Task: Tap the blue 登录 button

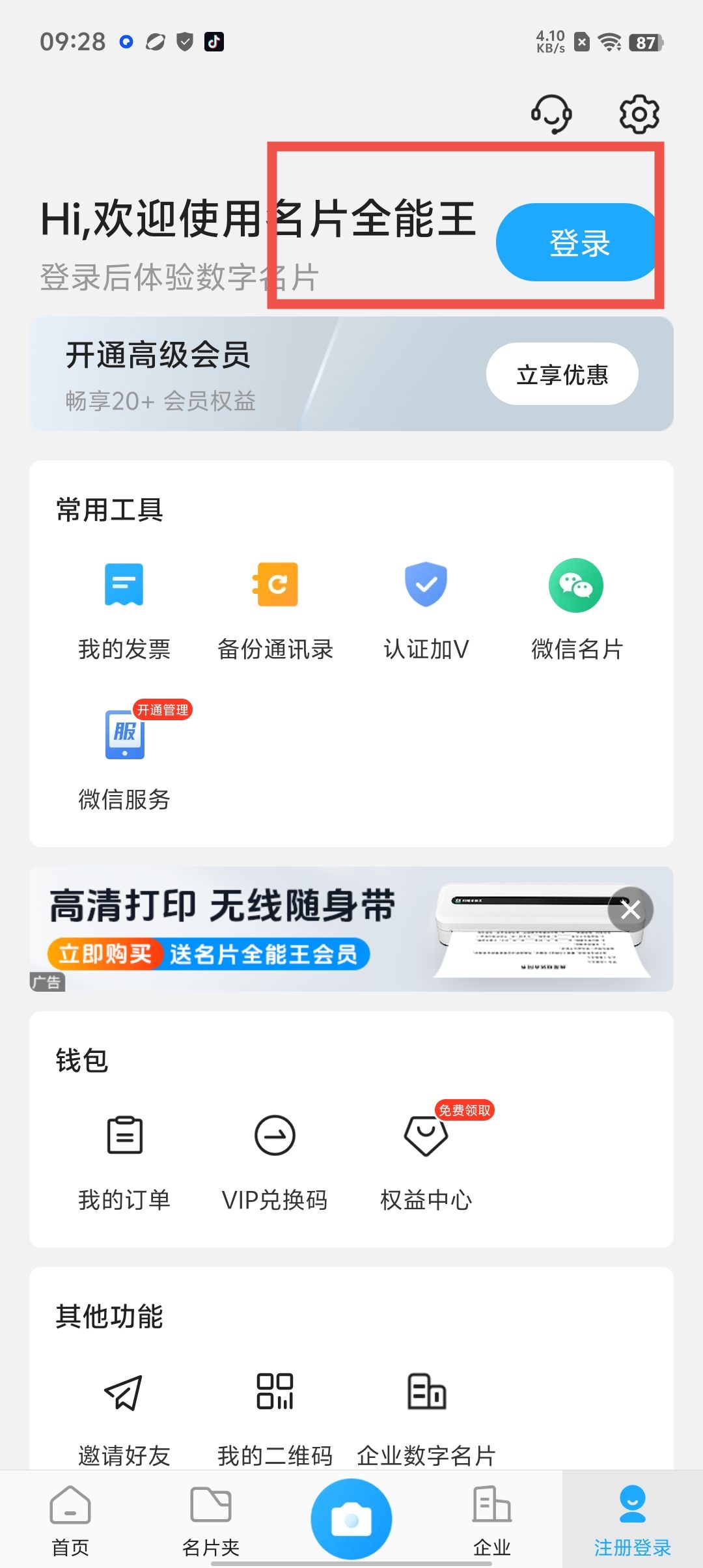Action: tap(578, 243)
